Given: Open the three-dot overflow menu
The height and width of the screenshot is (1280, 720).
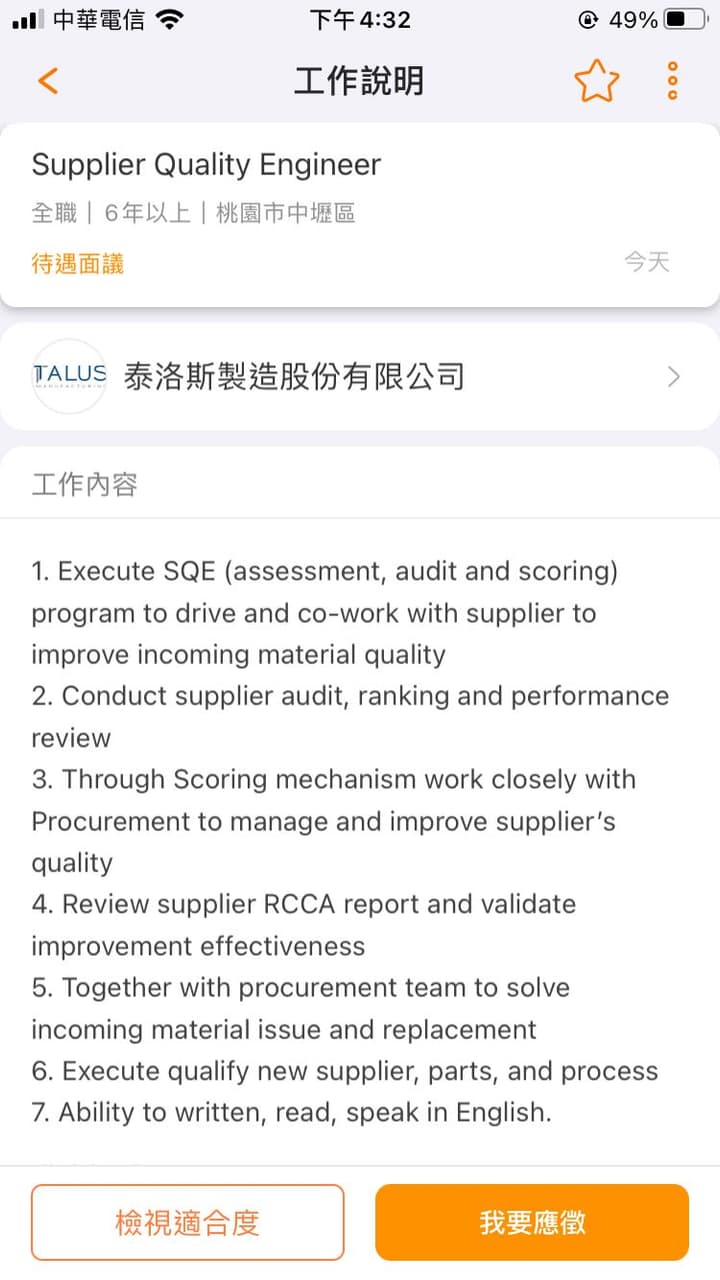Looking at the screenshot, I should pyautogui.click(x=671, y=81).
